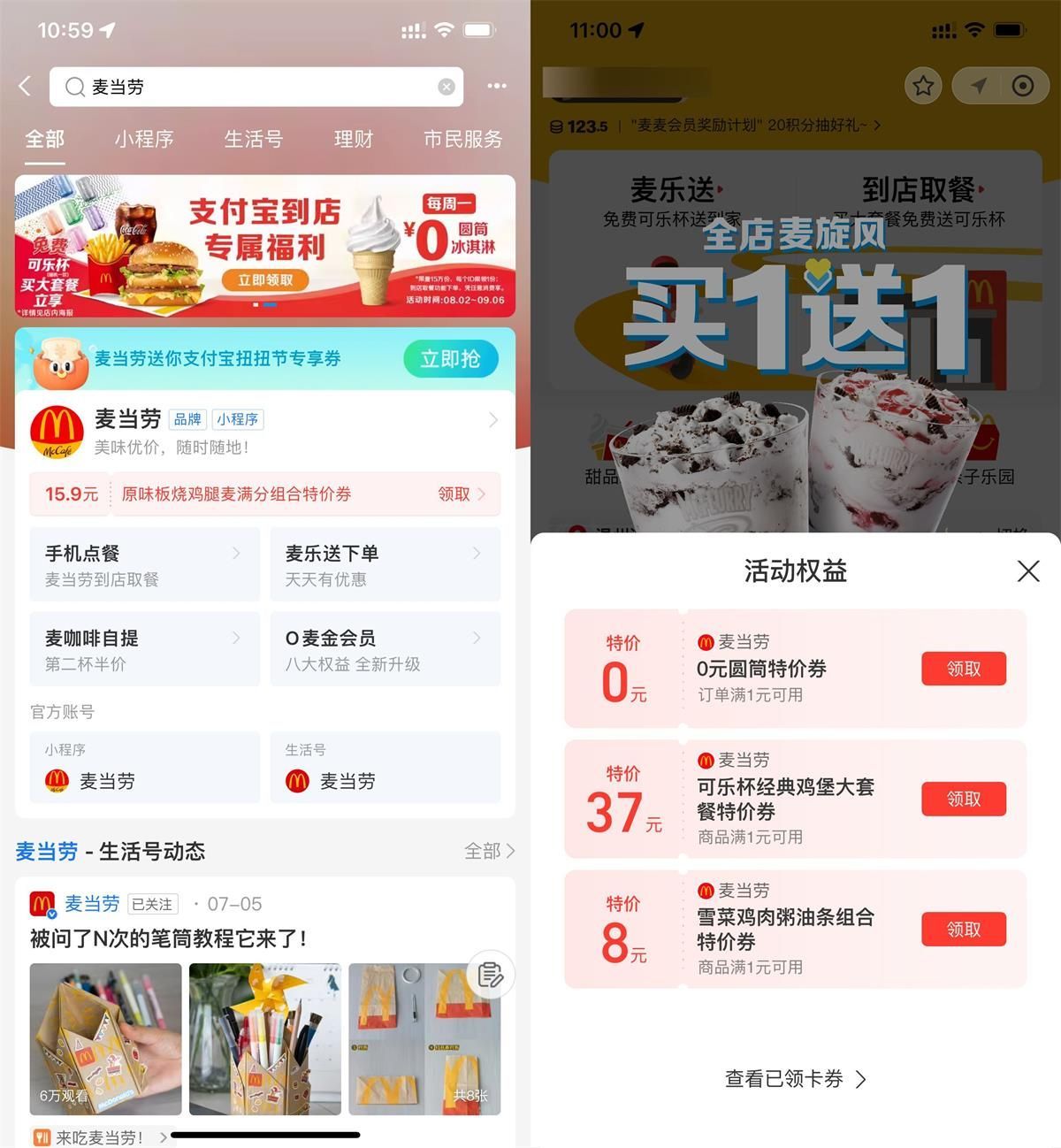Screen dimensions: 1061x1148
Task: Claim the 0元圆筒特价券
Action: point(963,669)
